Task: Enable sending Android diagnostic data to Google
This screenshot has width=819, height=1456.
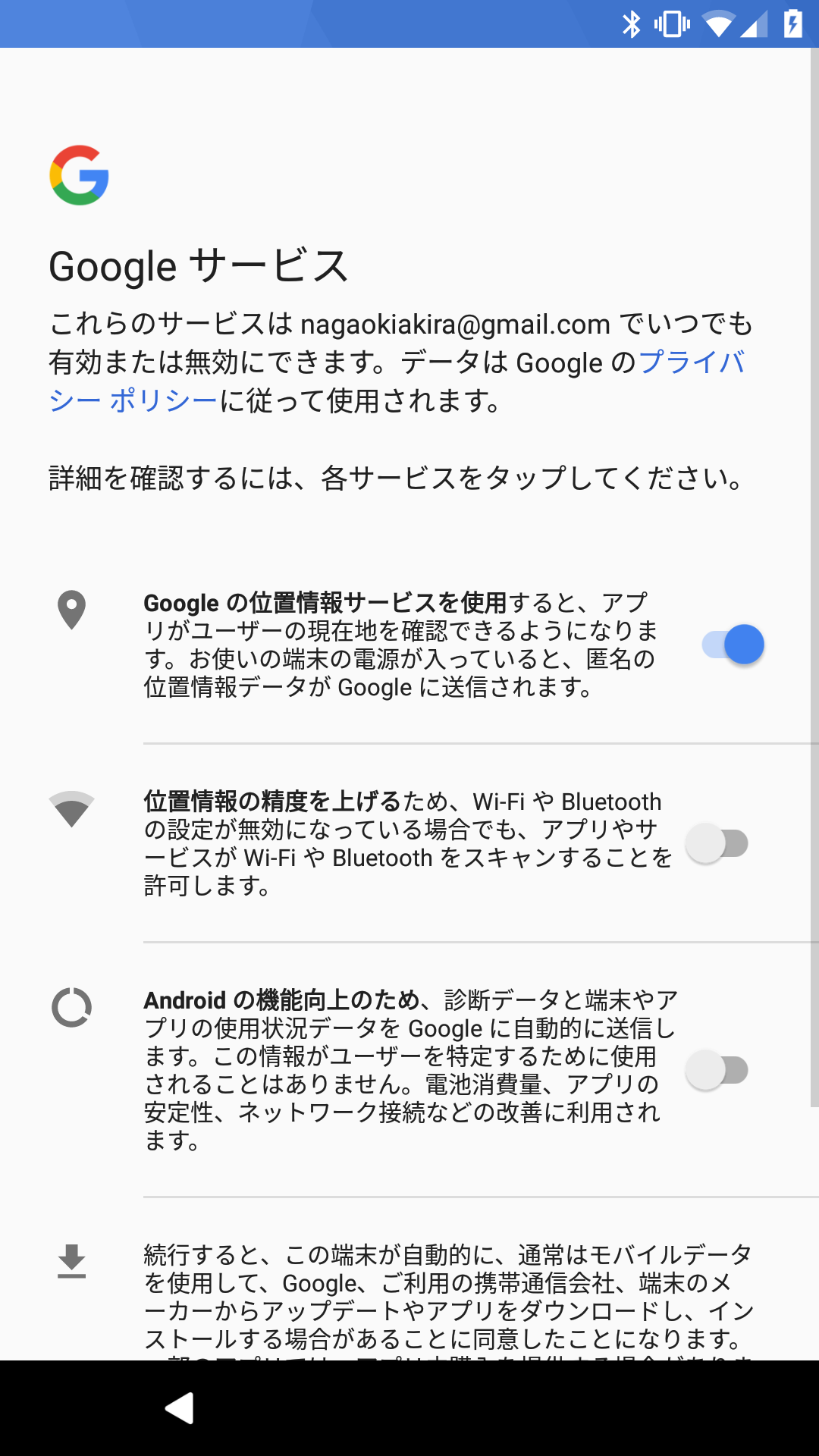Action: tap(717, 1070)
